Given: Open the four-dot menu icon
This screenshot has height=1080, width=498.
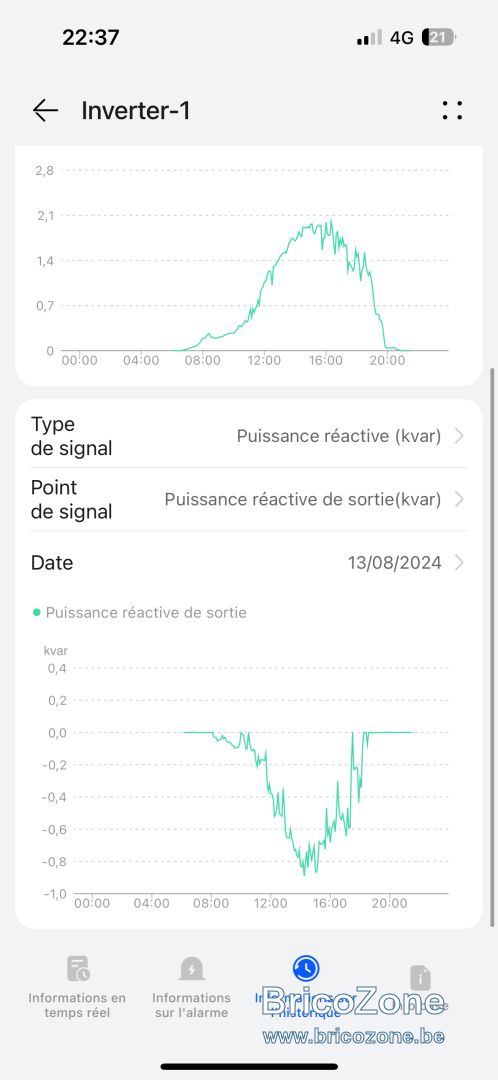Looking at the screenshot, I should [x=452, y=110].
